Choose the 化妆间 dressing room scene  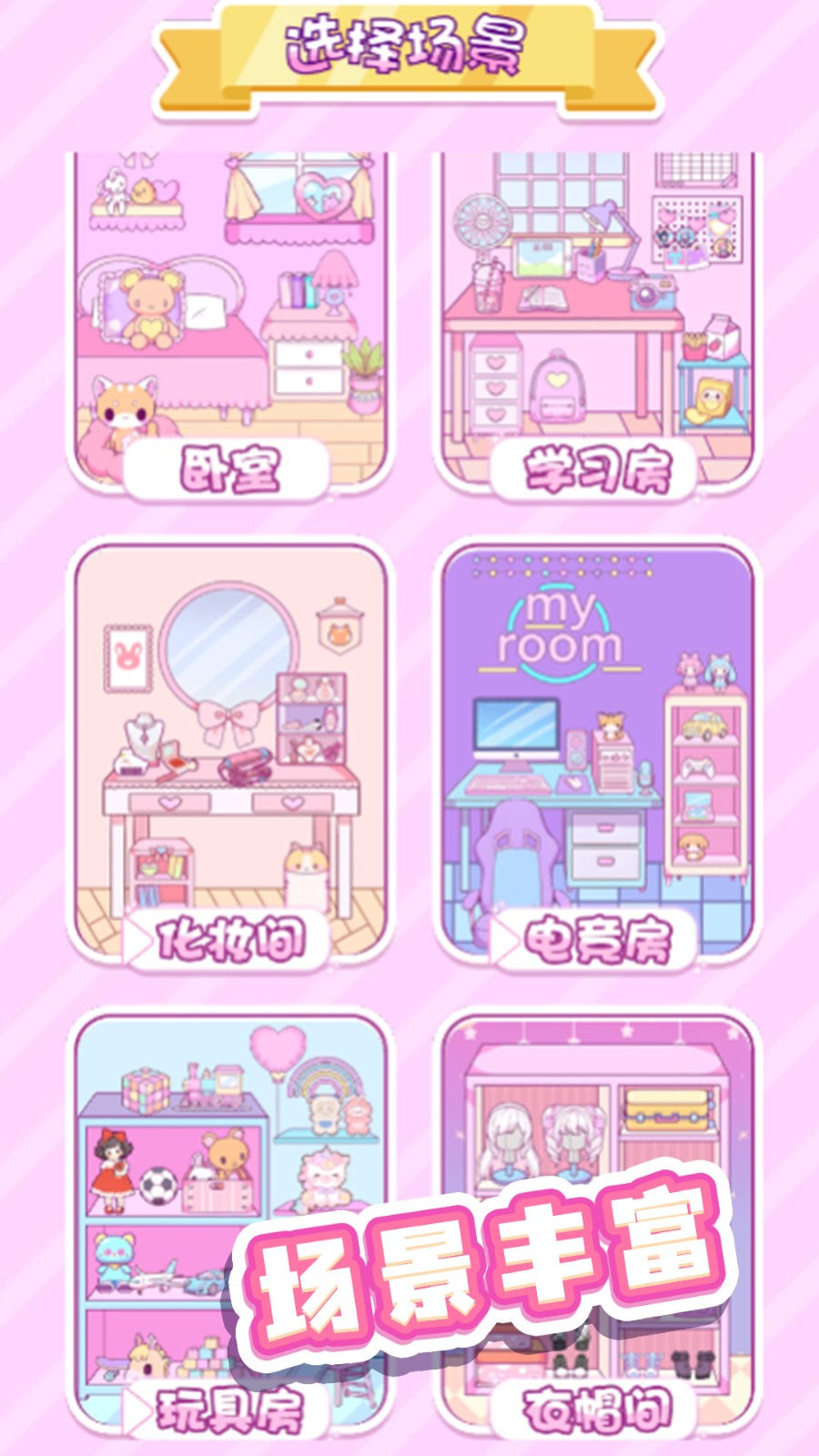point(230,751)
